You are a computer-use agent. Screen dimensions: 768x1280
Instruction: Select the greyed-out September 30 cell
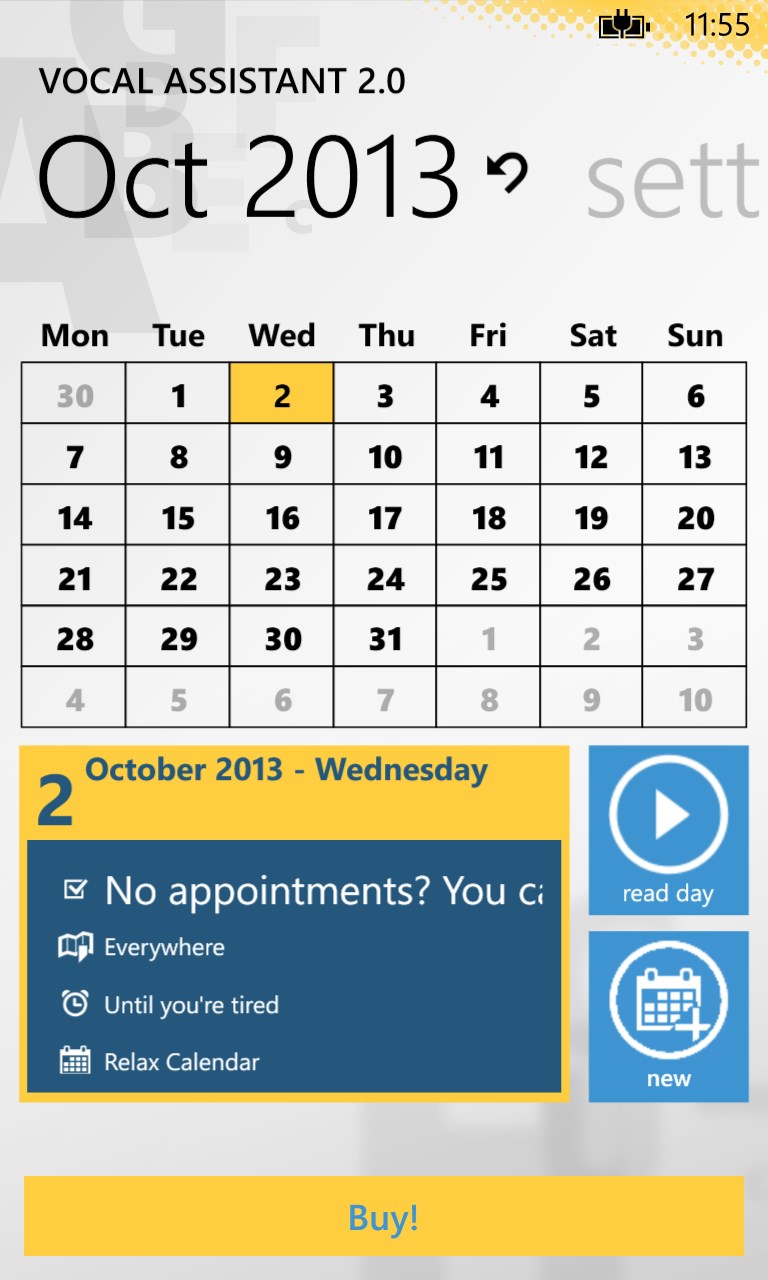click(74, 395)
